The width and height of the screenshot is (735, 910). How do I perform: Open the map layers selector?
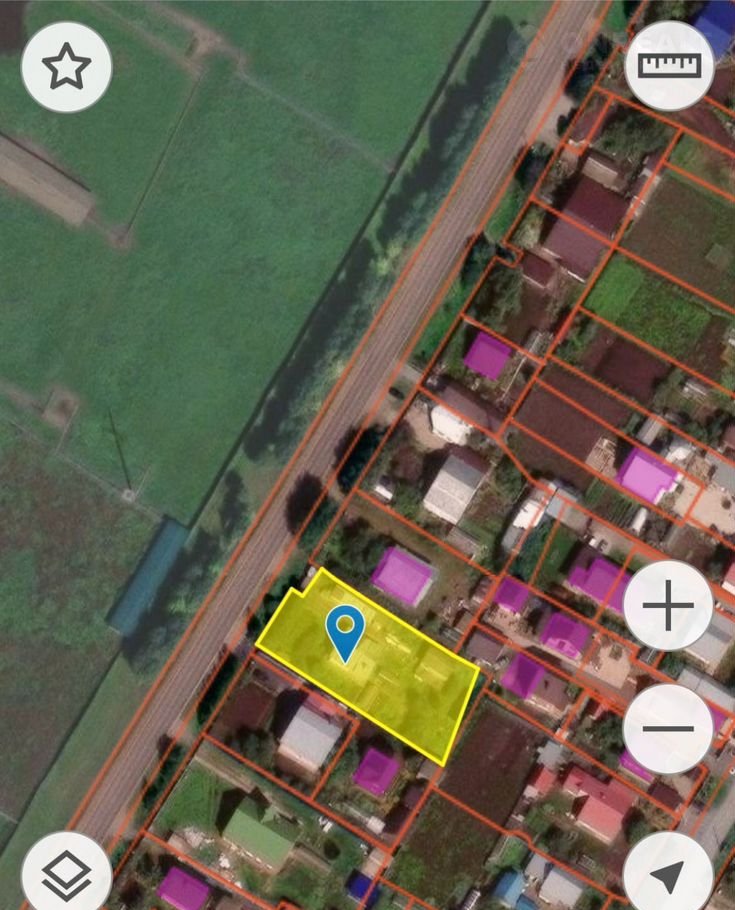coord(66,875)
